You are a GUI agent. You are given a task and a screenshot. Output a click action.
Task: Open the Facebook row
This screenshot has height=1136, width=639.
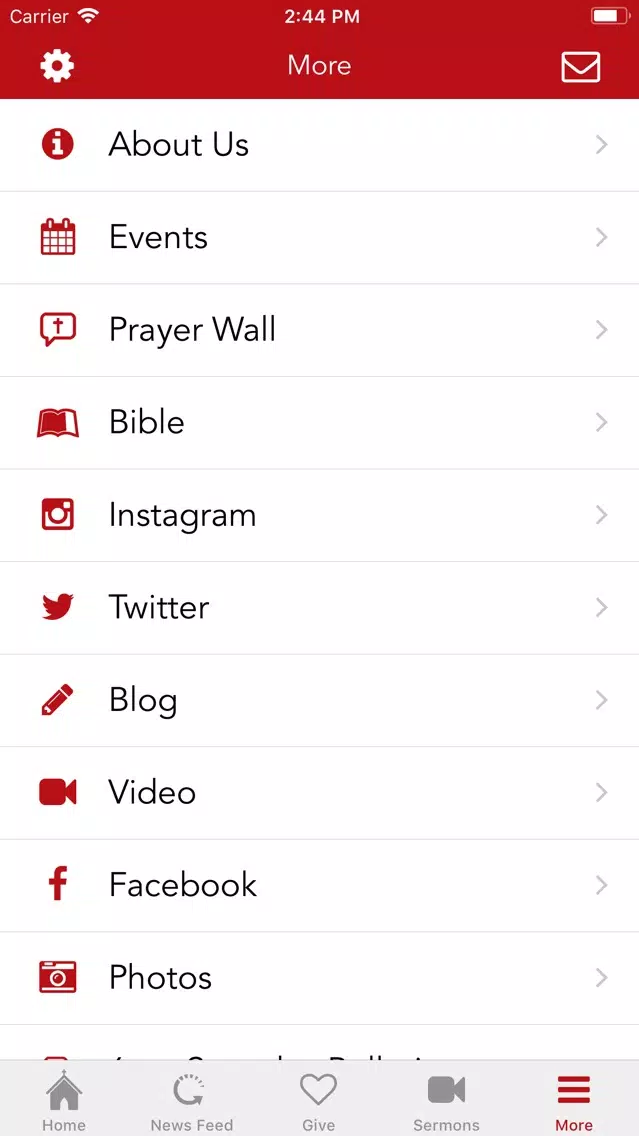point(320,885)
